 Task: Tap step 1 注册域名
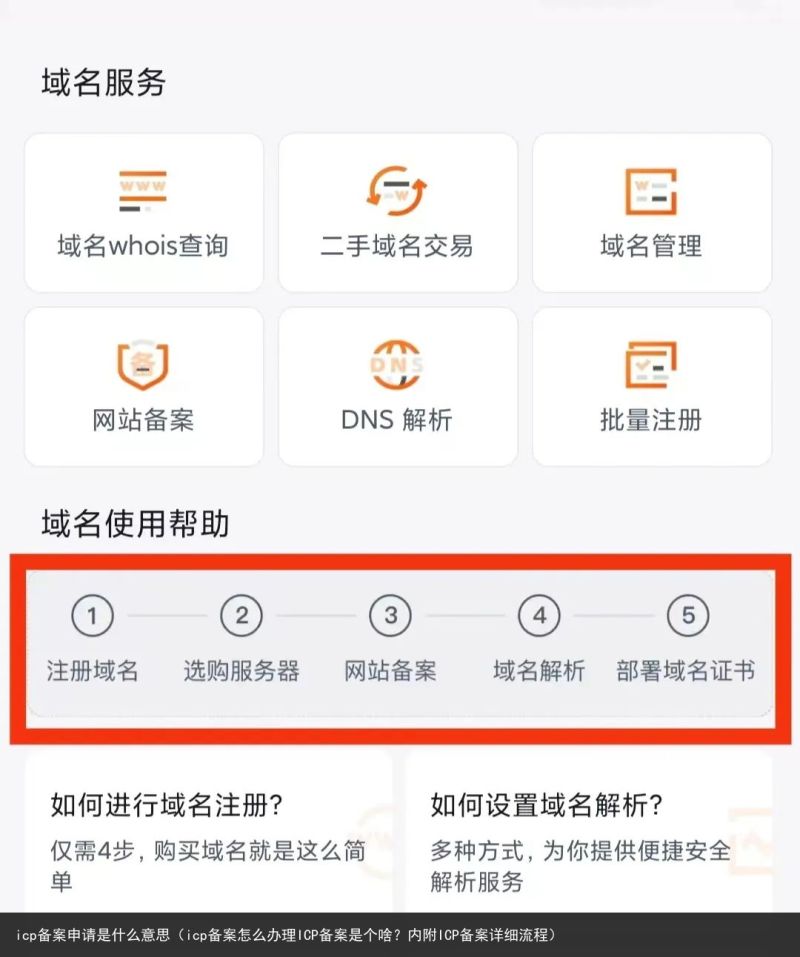pos(92,641)
